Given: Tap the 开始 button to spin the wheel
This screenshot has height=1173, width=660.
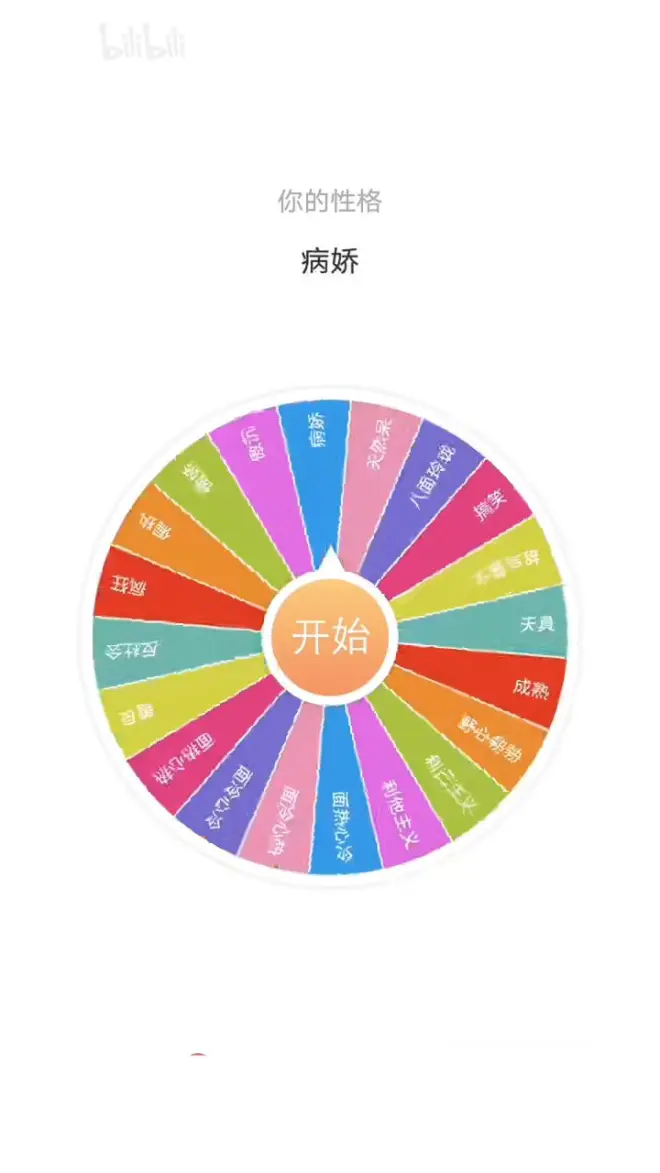Looking at the screenshot, I should [330, 636].
